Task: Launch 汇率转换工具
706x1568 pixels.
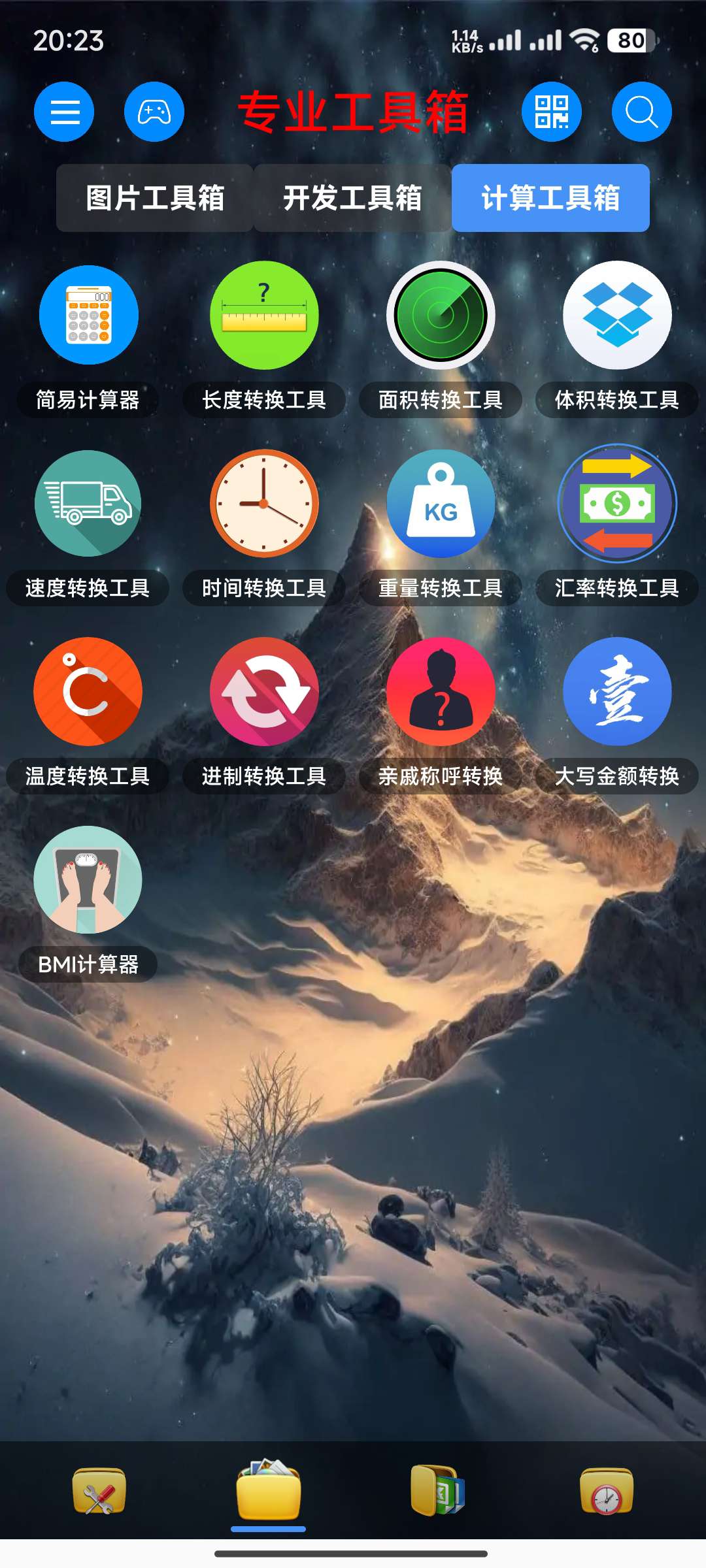Action: coord(617,504)
